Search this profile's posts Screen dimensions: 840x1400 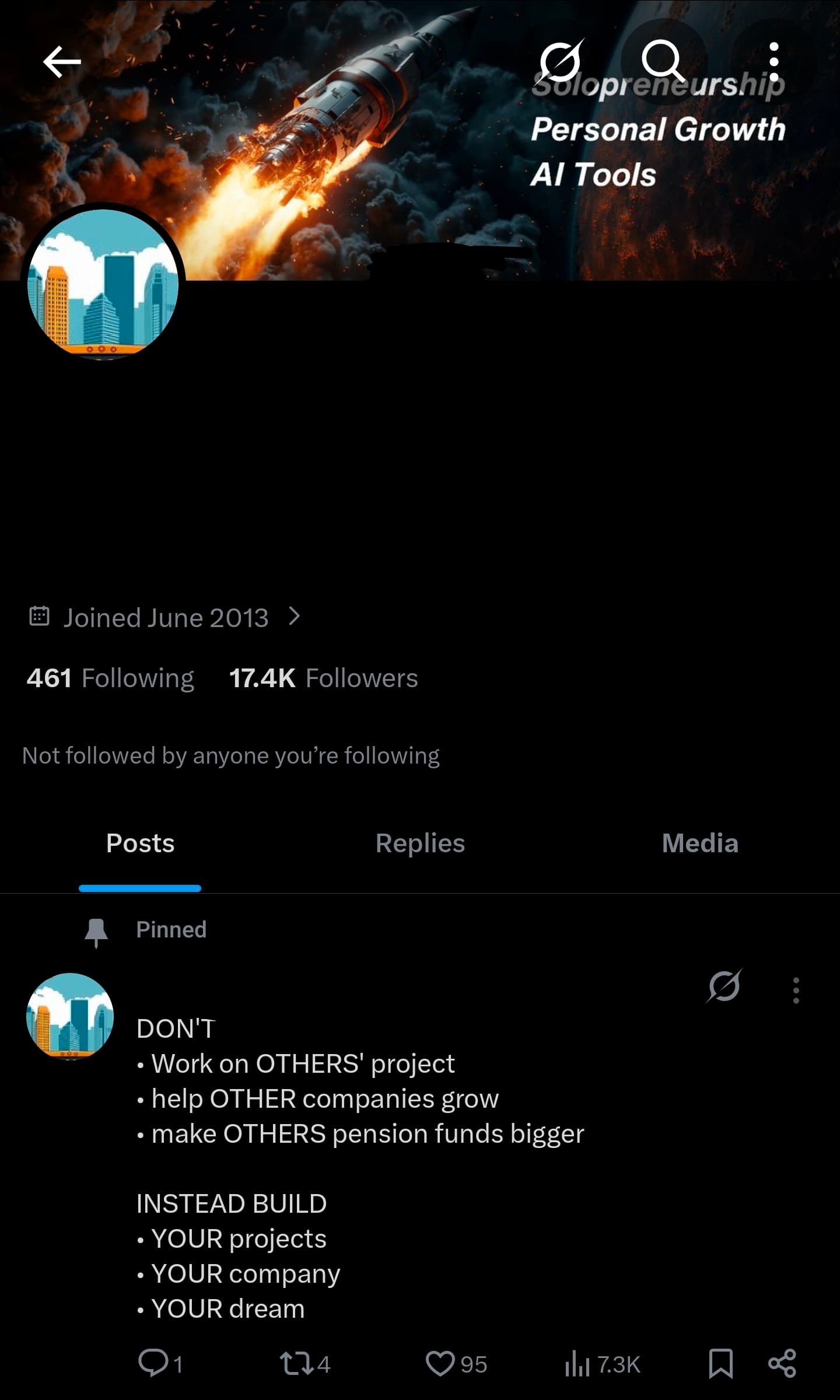point(663,62)
